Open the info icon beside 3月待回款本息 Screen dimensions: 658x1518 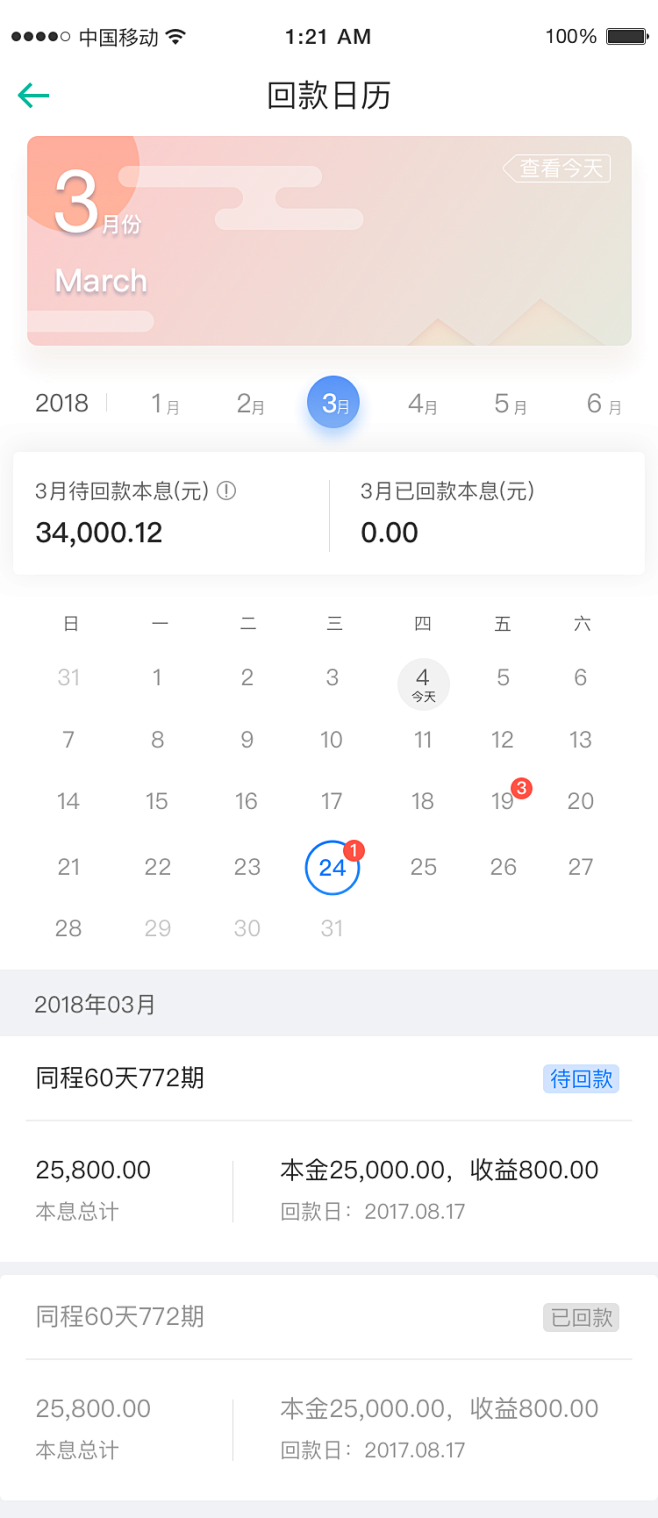pos(227,491)
